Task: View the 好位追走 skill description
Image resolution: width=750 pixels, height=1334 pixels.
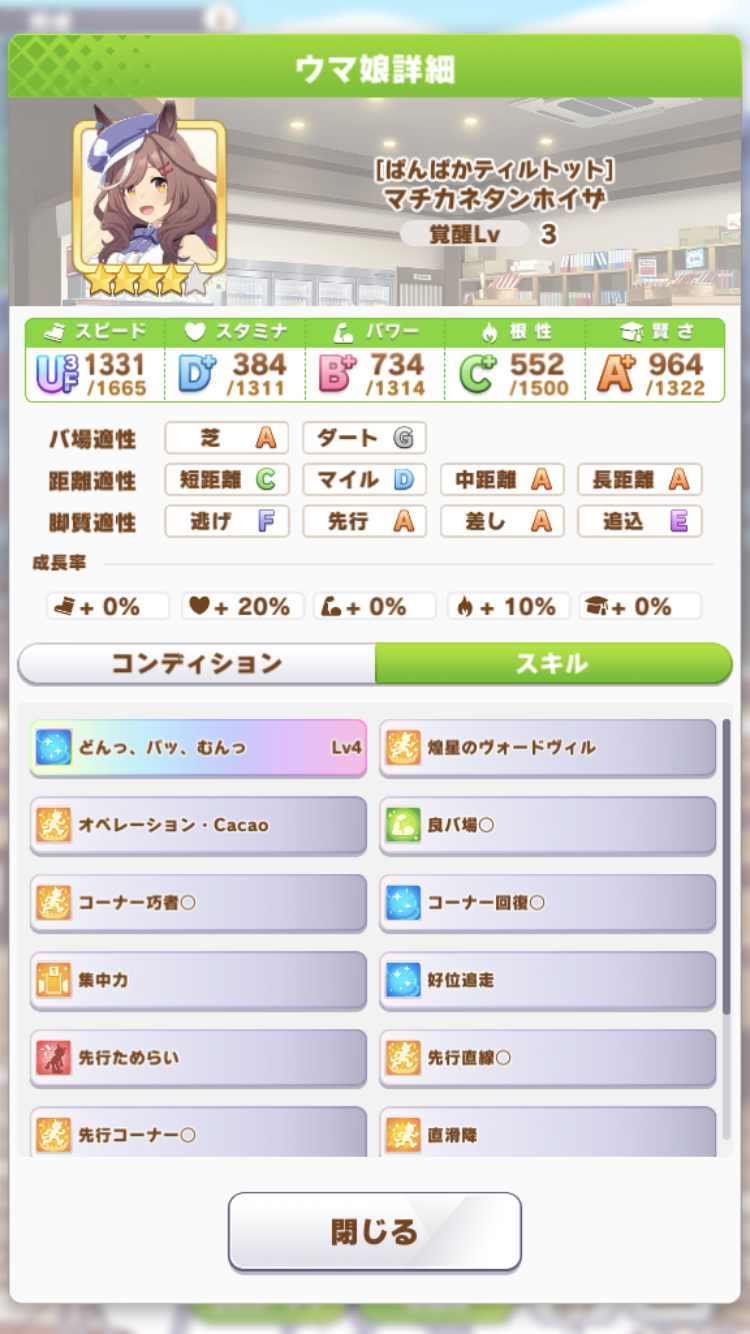Action: pos(548,980)
